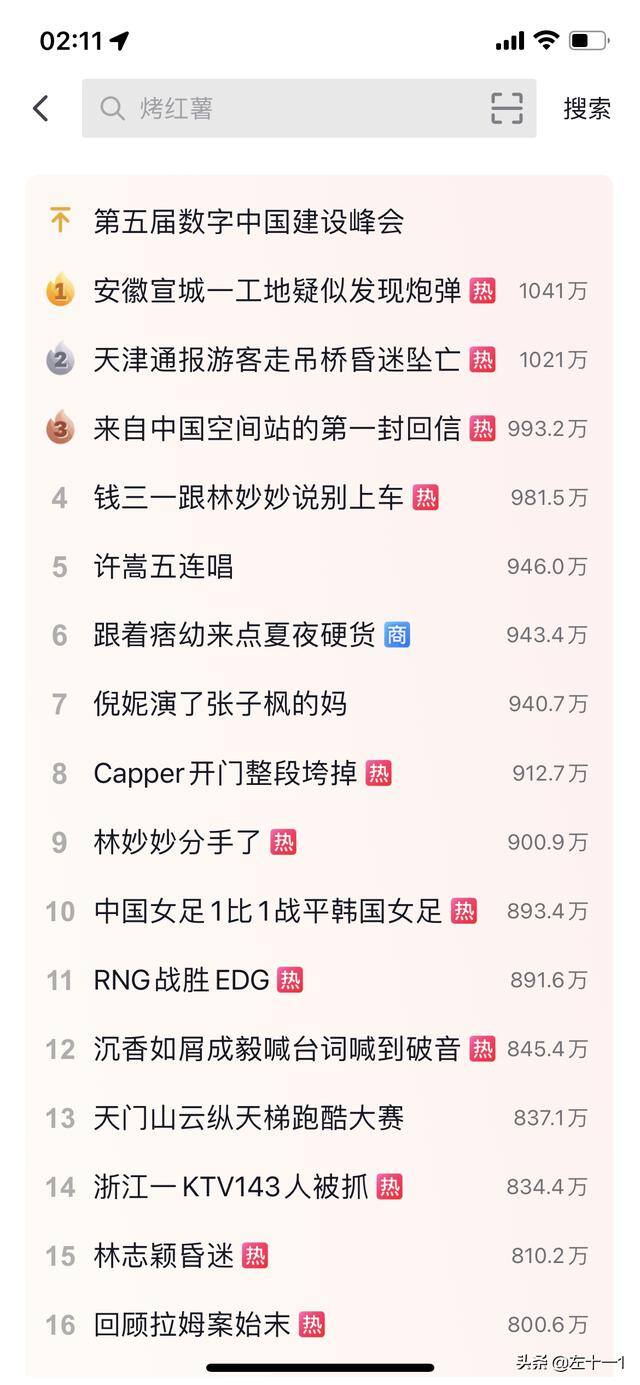Tap the search field showing 烤红薯
Viewport: 640px width, 1385px height.
(x=290, y=108)
